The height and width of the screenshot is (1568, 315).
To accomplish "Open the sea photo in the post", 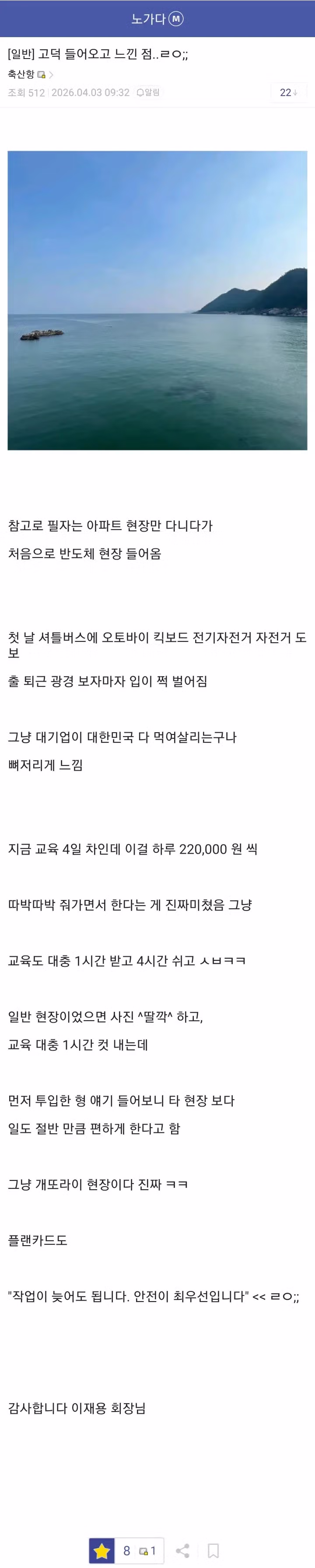I will click(x=157, y=300).
